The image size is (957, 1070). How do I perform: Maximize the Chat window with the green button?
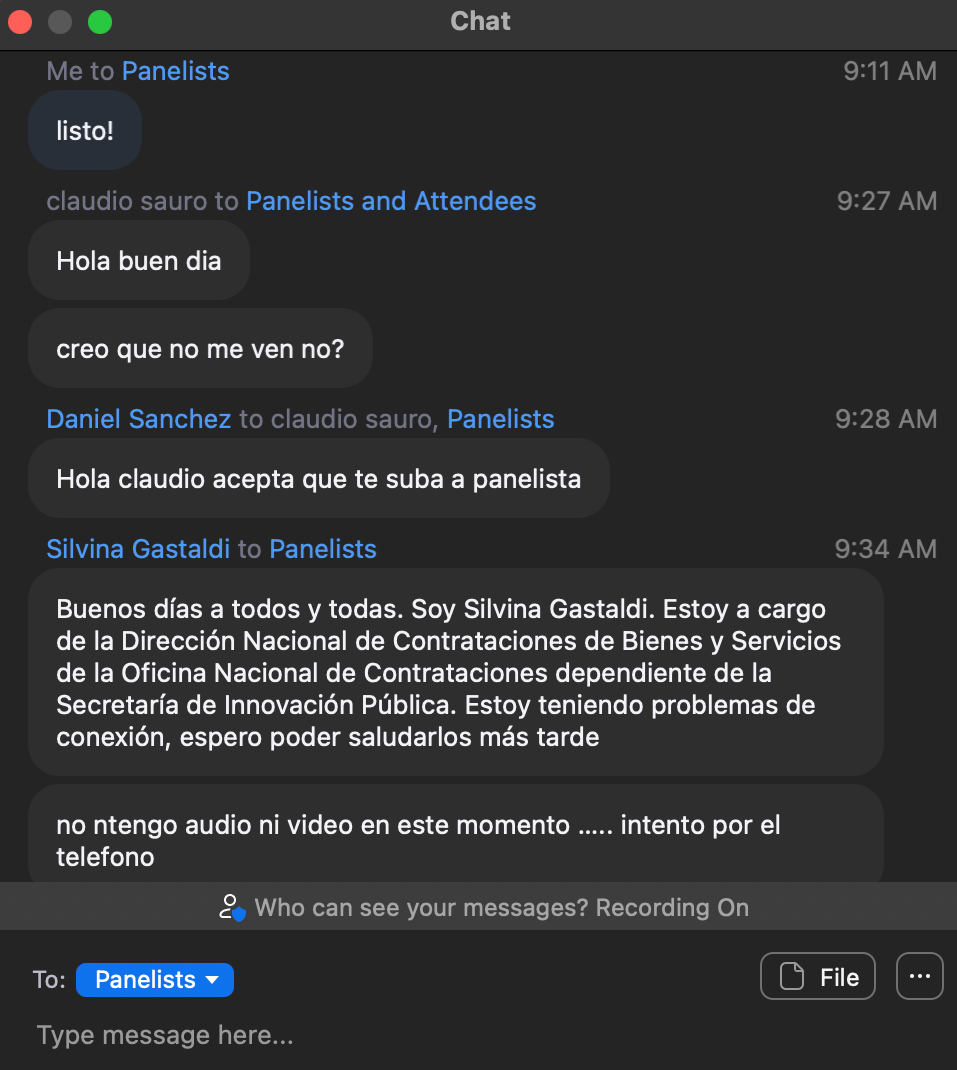[x=100, y=21]
